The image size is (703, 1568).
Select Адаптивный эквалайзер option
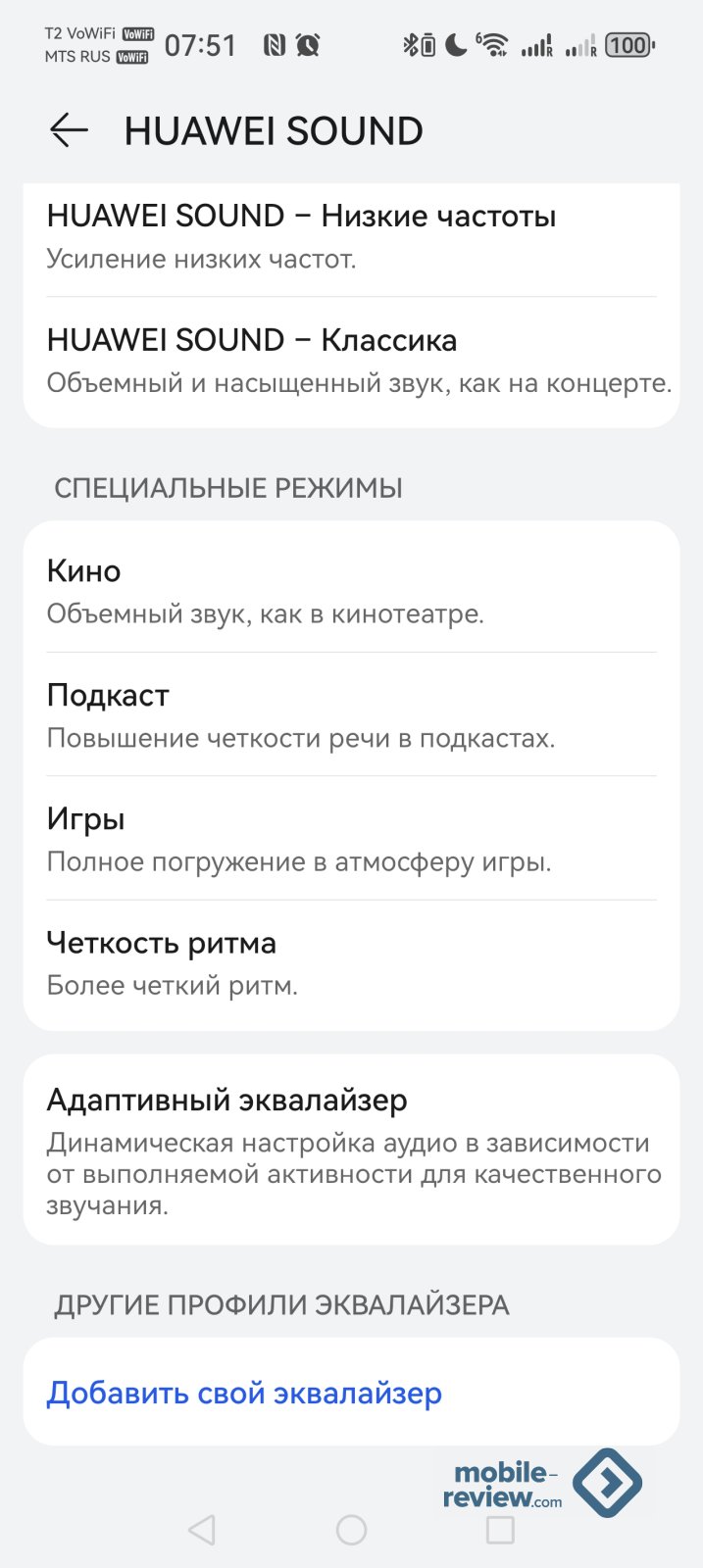coord(351,1149)
